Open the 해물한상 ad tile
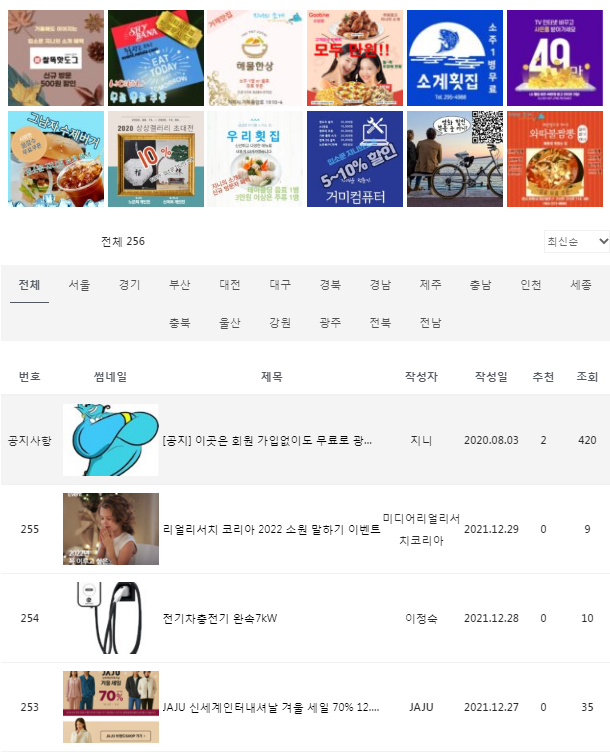The width and height of the screenshot is (610, 756). pos(255,58)
